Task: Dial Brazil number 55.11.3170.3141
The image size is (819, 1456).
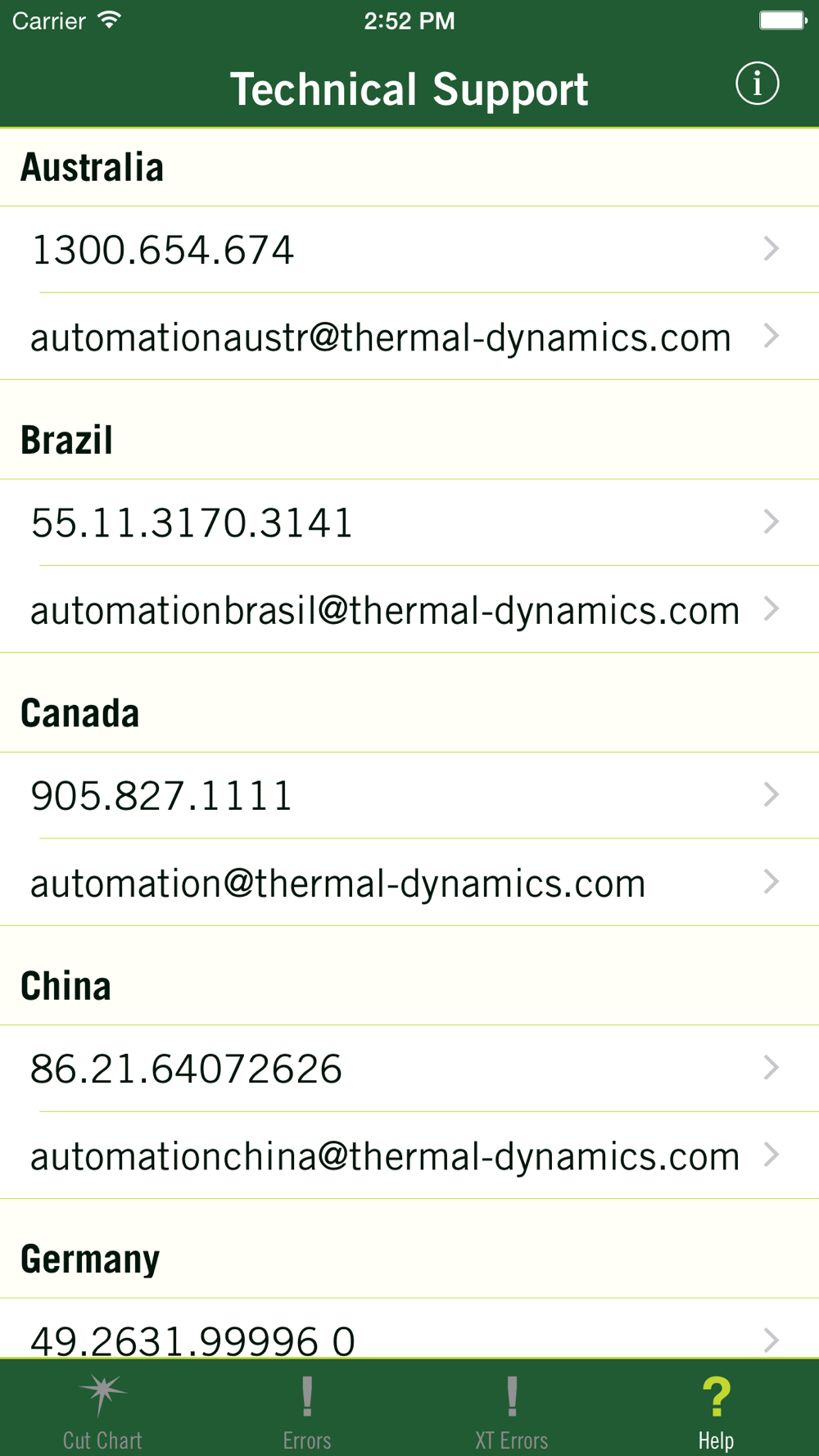Action: click(x=409, y=522)
